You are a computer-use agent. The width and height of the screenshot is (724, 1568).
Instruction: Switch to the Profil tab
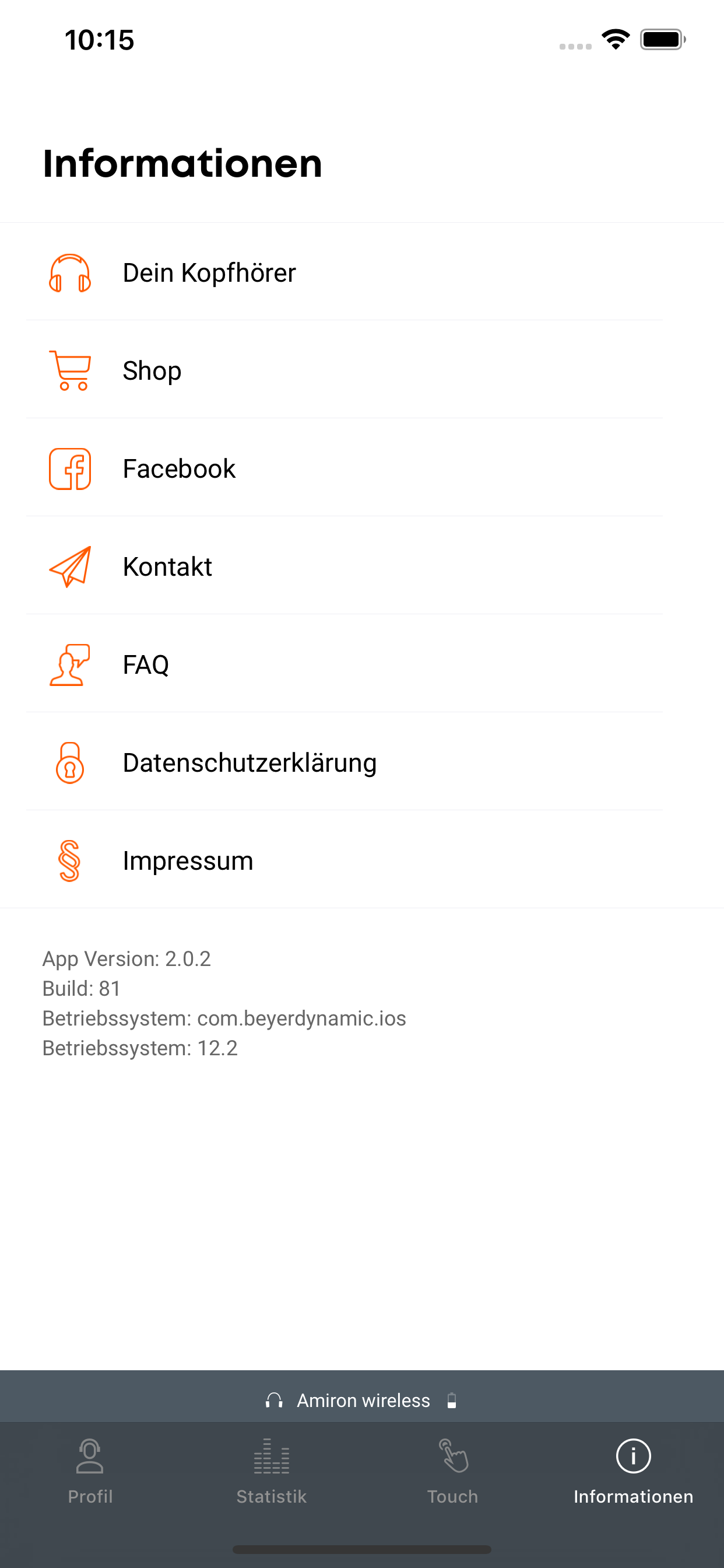click(x=90, y=1473)
